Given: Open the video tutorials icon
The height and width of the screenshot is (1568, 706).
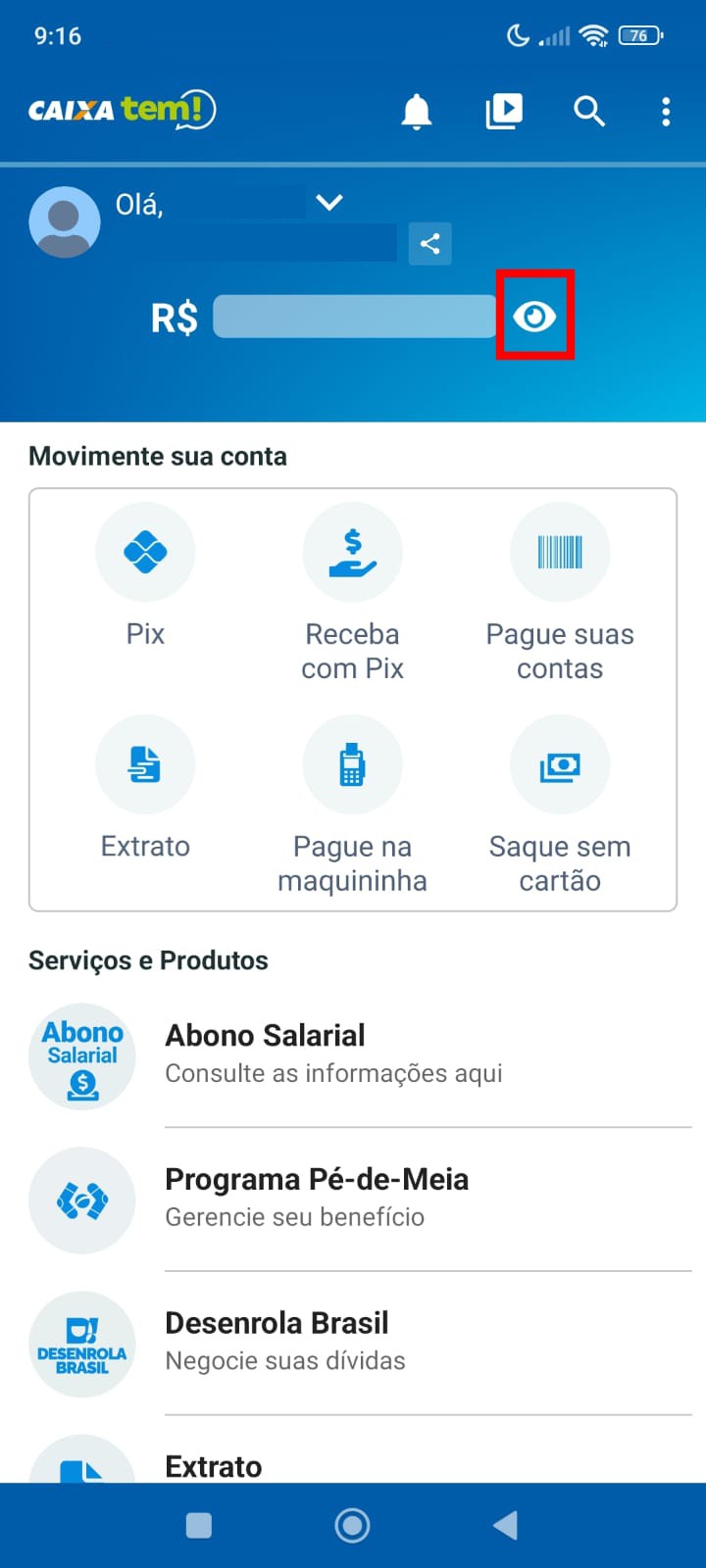Looking at the screenshot, I should click(504, 112).
